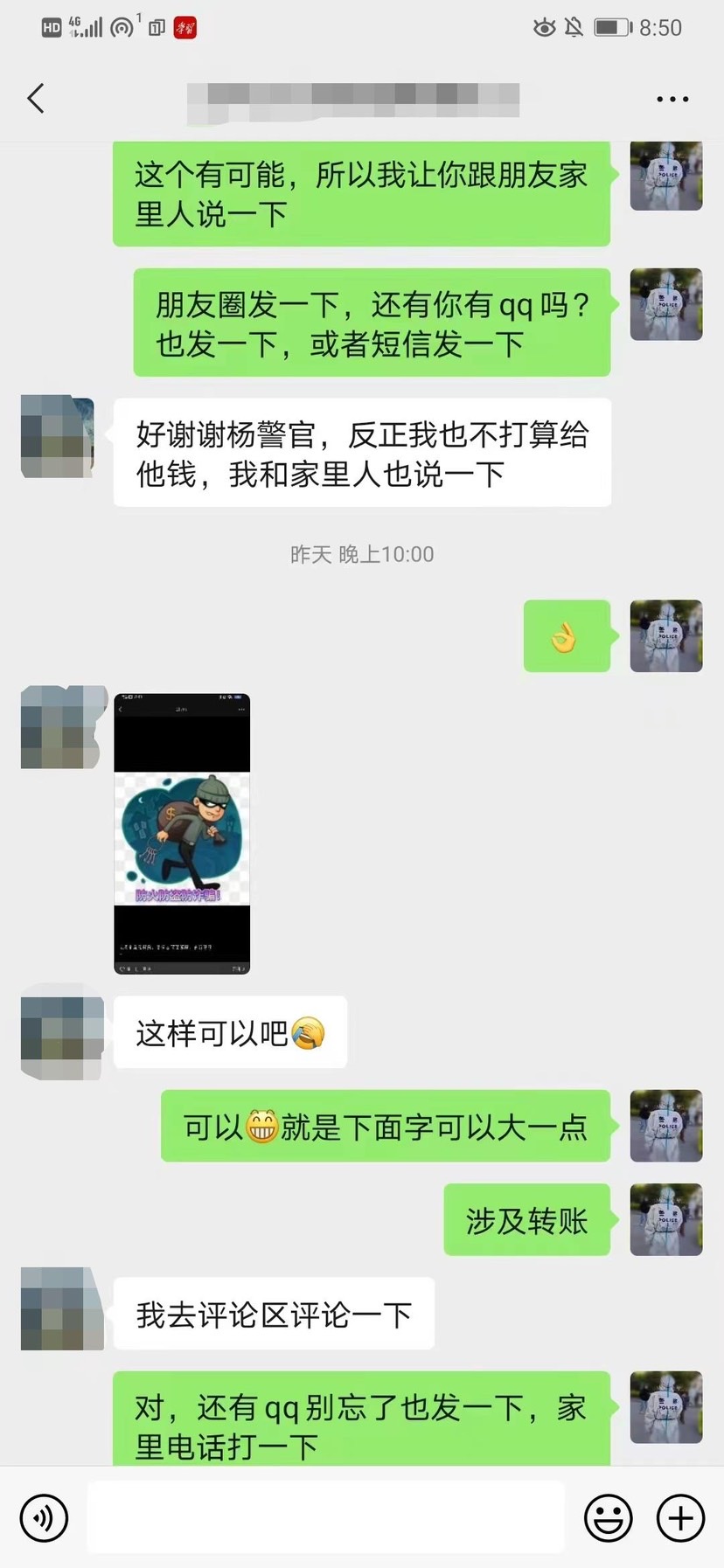
Task: Open the chat's three-dot overflow menu
Action: pyautogui.click(x=672, y=99)
